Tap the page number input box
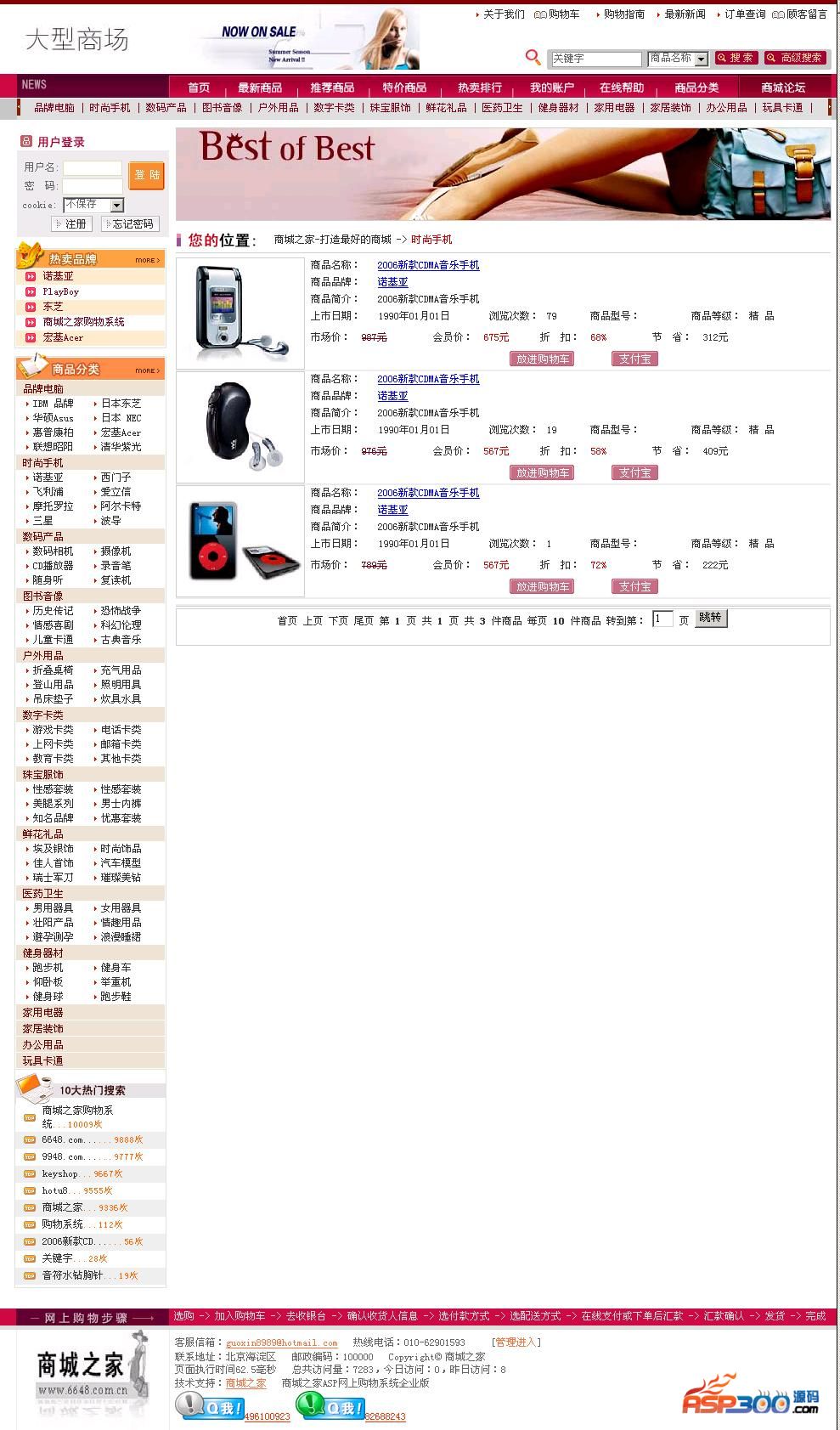The image size is (840, 1430). tap(662, 619)
